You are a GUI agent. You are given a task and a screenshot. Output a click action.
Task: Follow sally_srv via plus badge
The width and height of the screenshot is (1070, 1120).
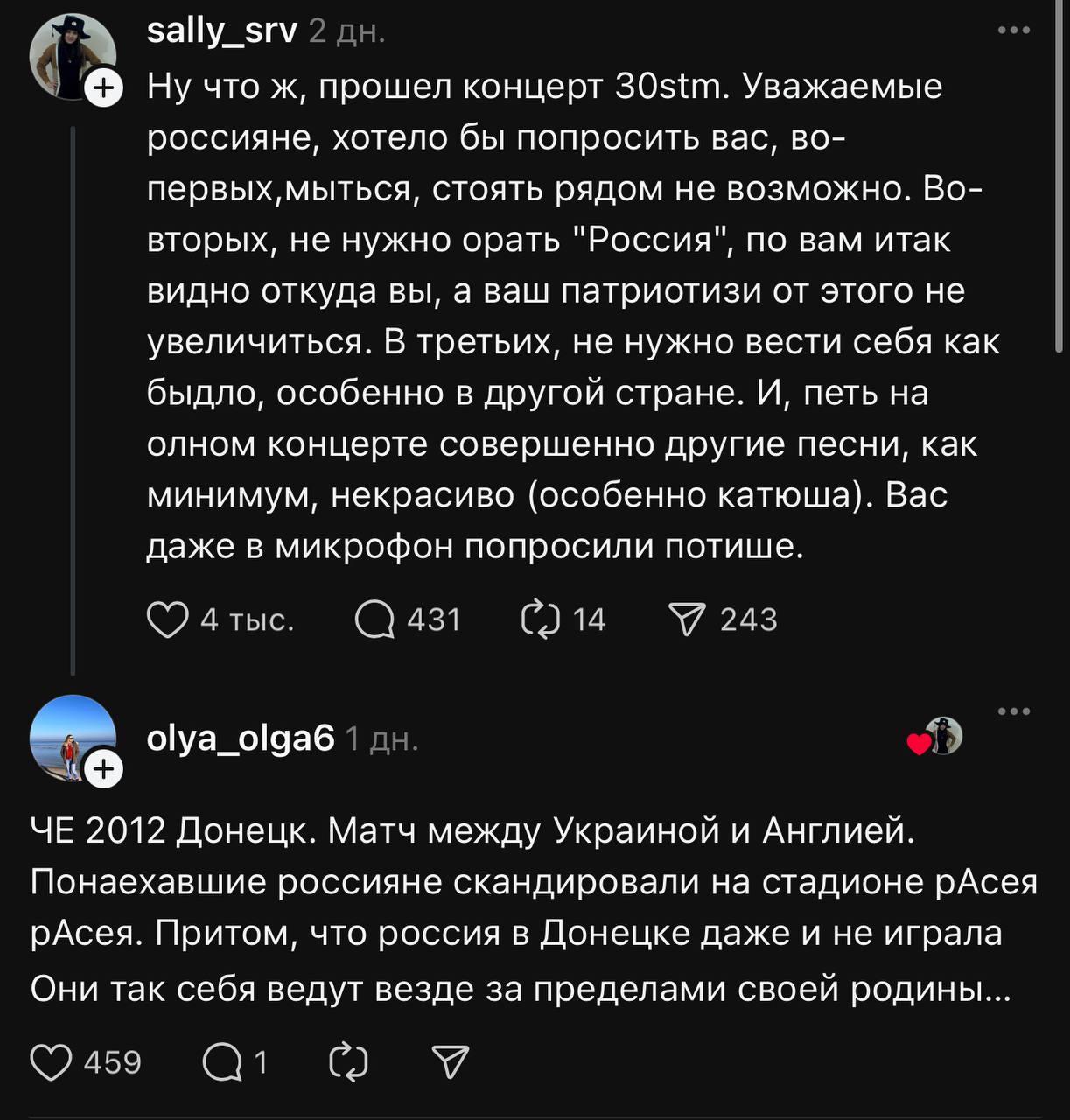coord(104,87)
